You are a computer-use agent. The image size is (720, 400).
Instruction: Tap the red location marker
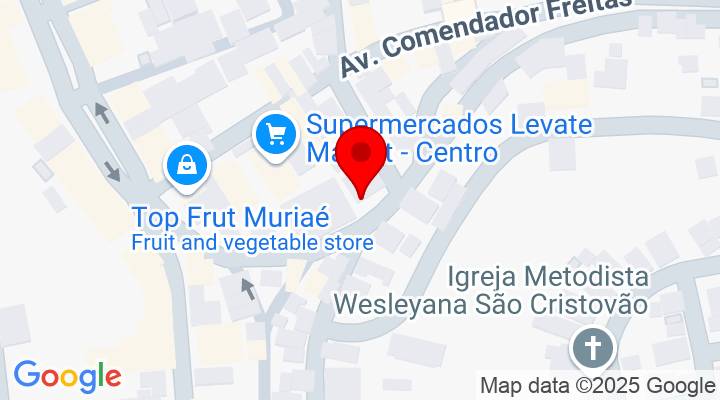359,157
